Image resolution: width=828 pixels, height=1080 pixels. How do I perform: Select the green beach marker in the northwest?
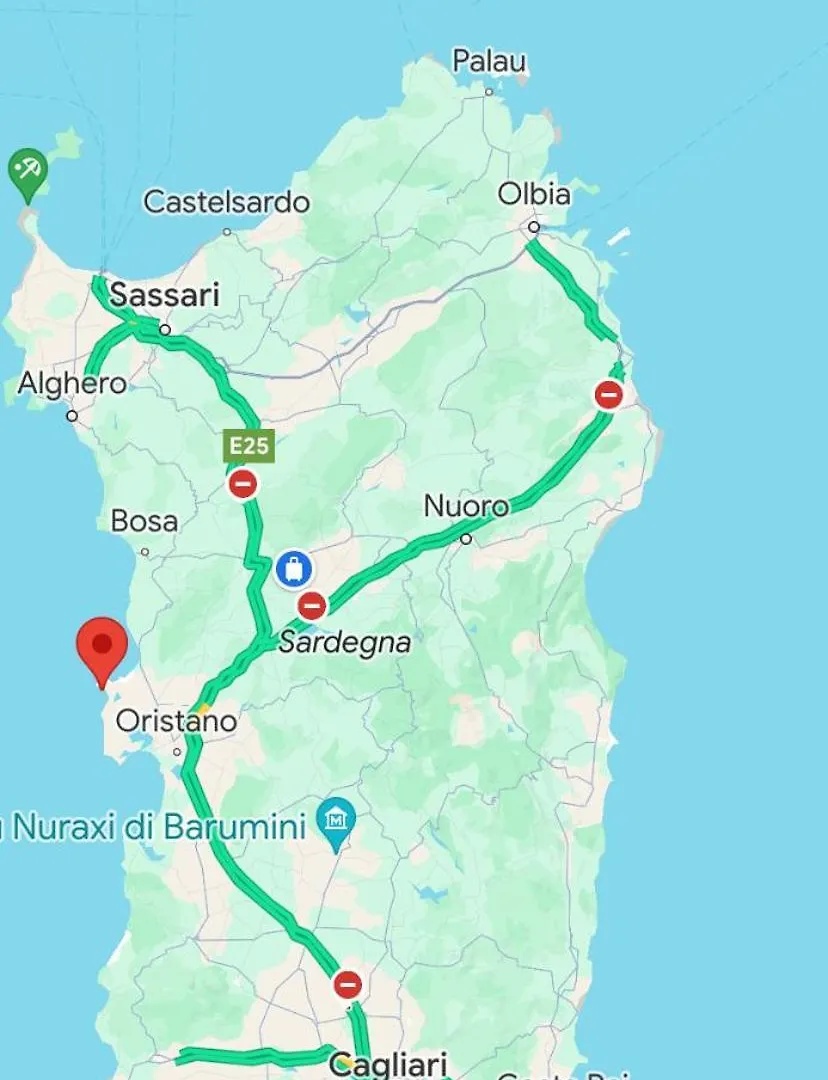point(27,168)
